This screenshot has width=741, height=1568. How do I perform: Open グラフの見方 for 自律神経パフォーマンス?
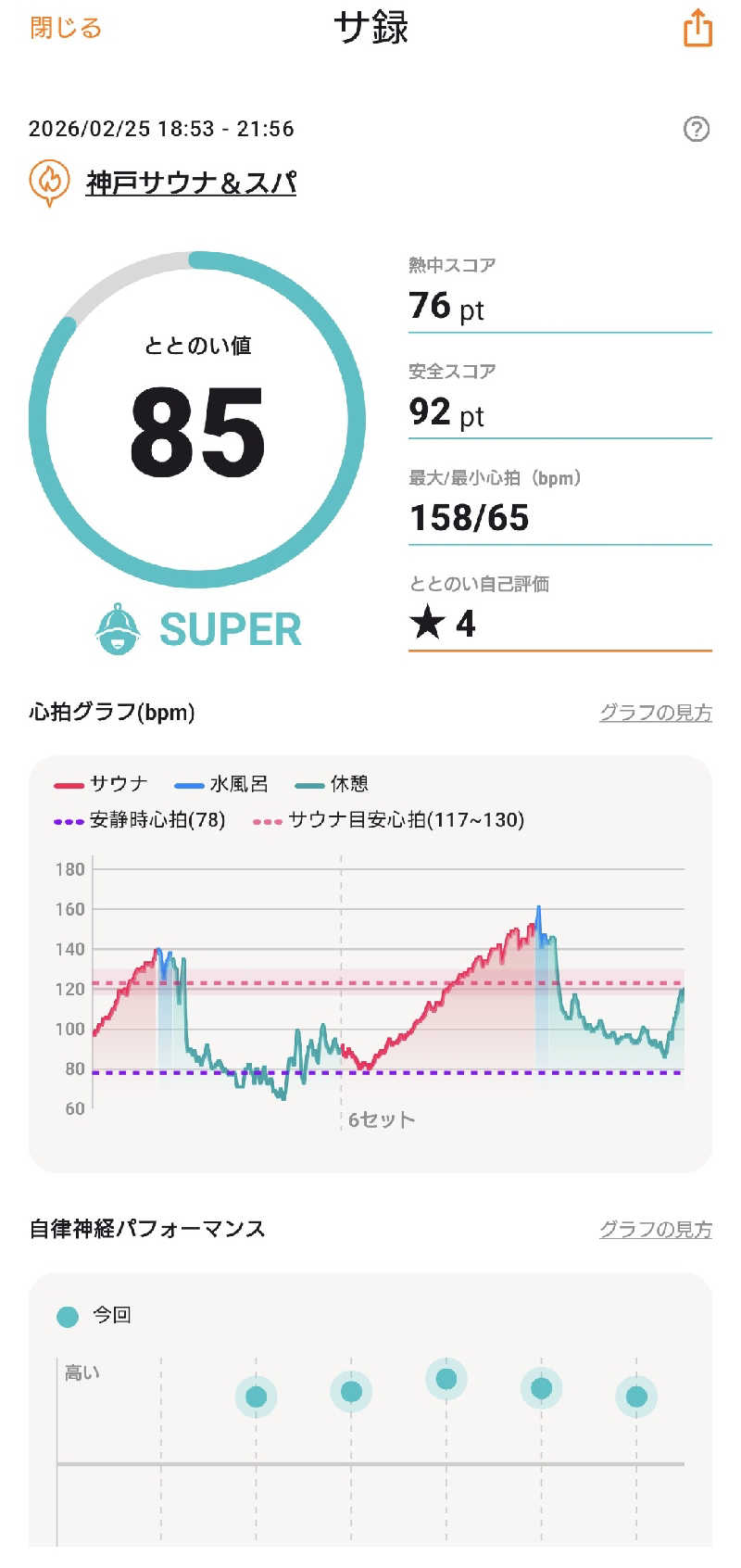click(x=655, y=1229)
